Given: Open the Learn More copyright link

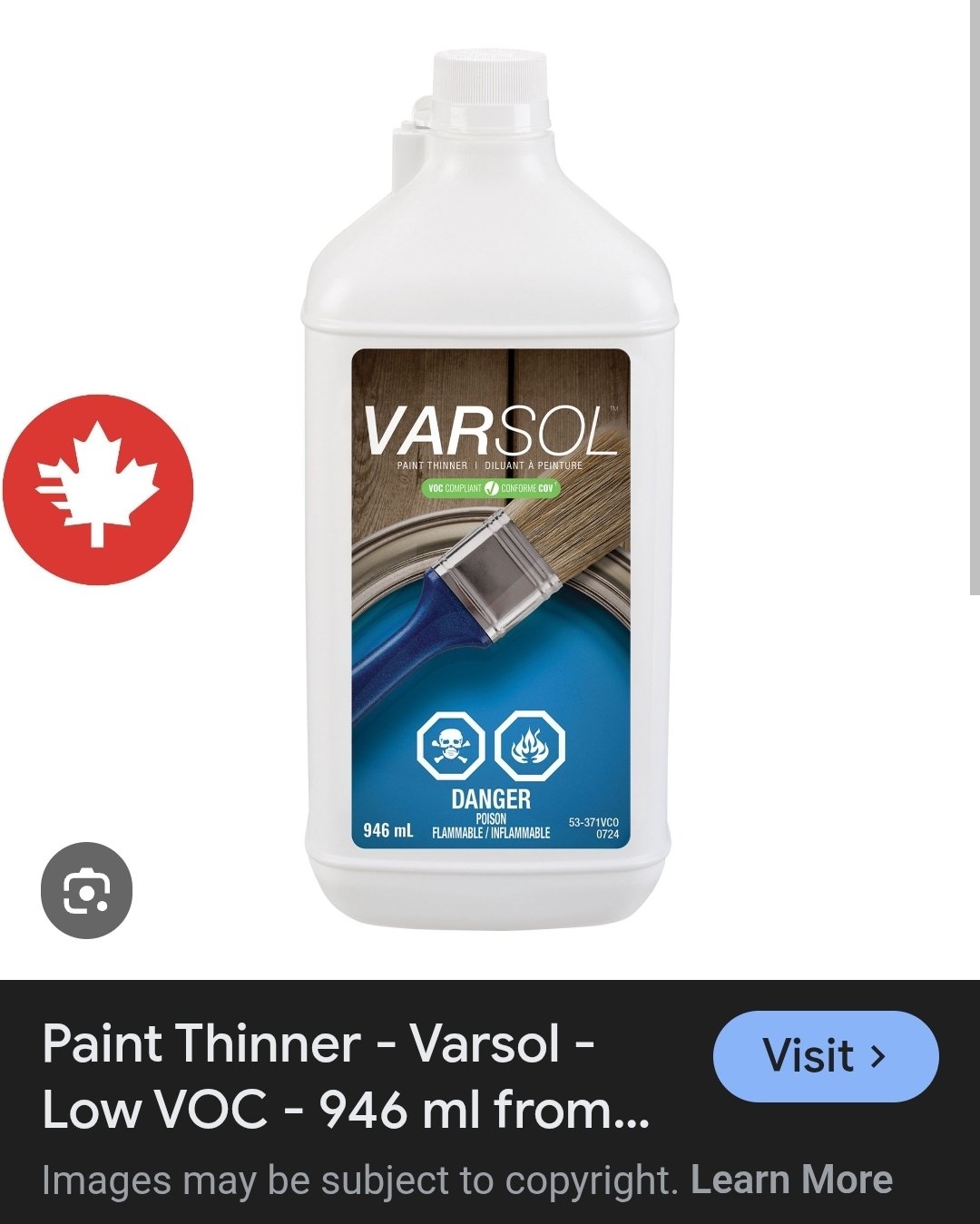Looking at the screenshot, I should pos(791,1180).
